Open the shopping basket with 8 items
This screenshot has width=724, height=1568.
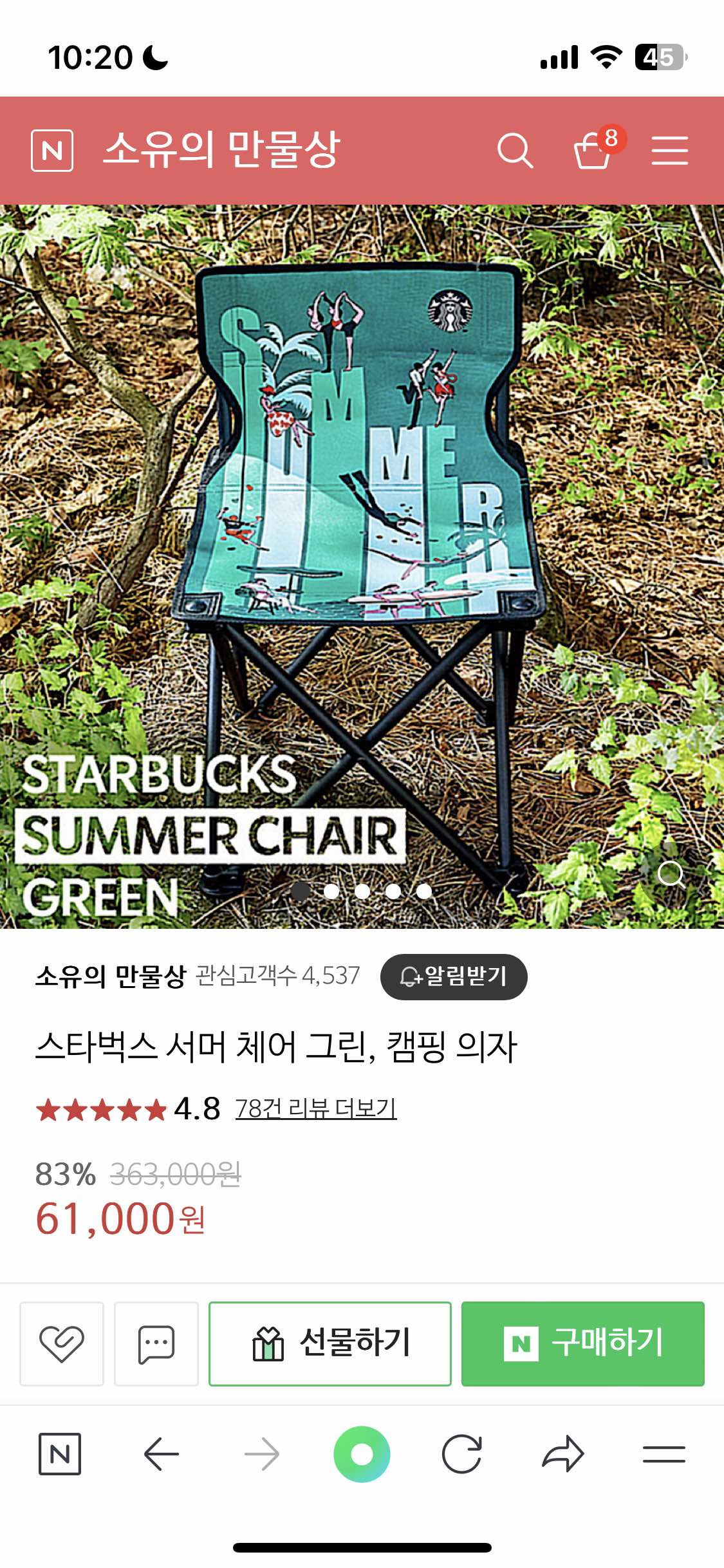593,151
